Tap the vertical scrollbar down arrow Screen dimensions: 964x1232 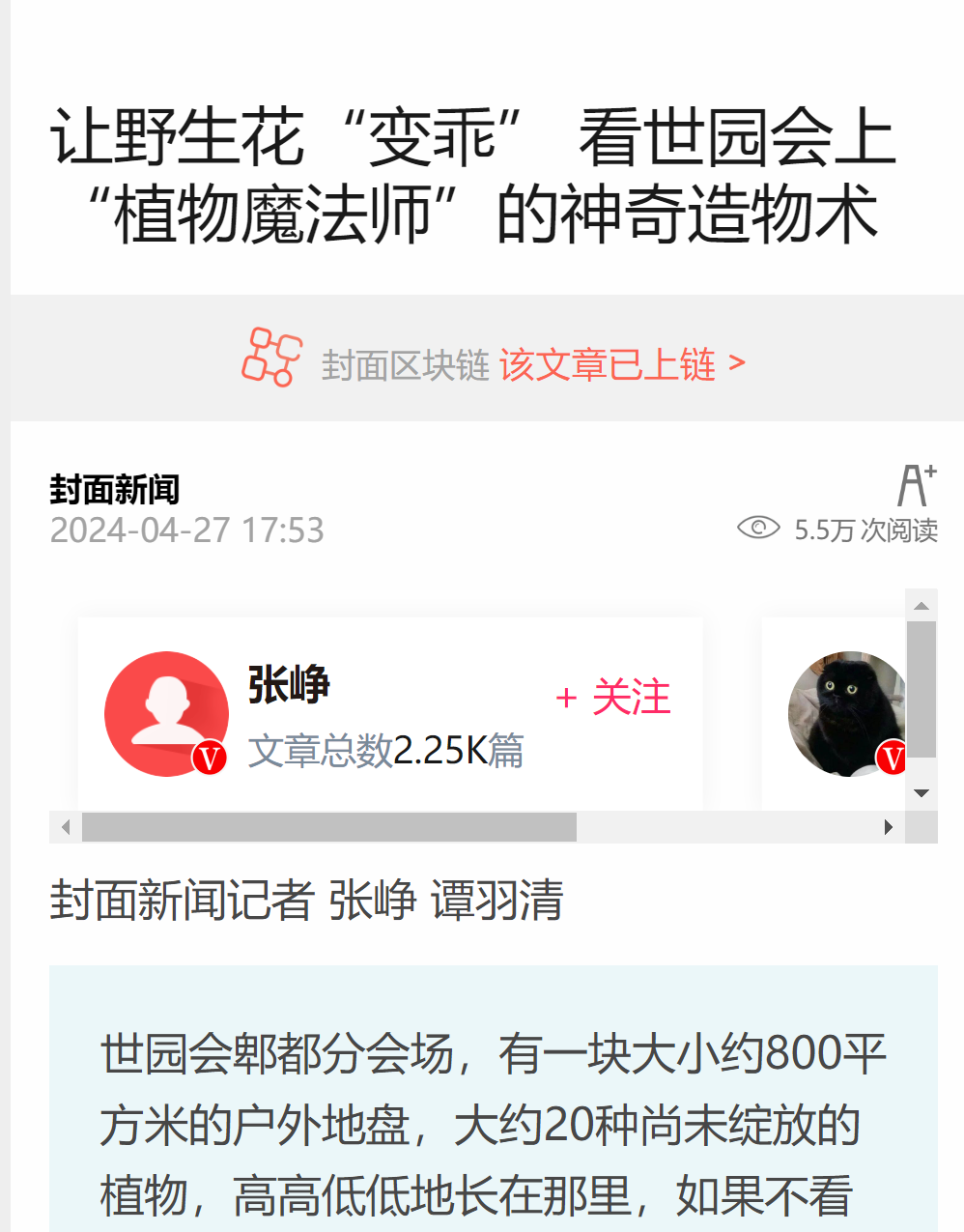click(x=921, y=793)
